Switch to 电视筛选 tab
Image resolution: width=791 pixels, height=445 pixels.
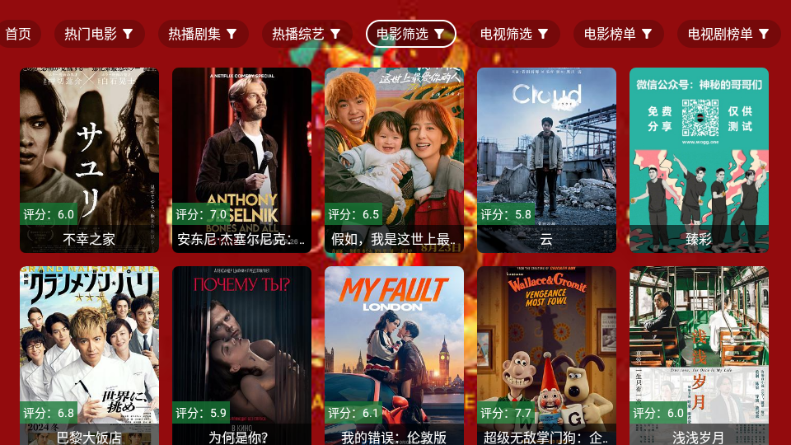[x=514, y=34]
